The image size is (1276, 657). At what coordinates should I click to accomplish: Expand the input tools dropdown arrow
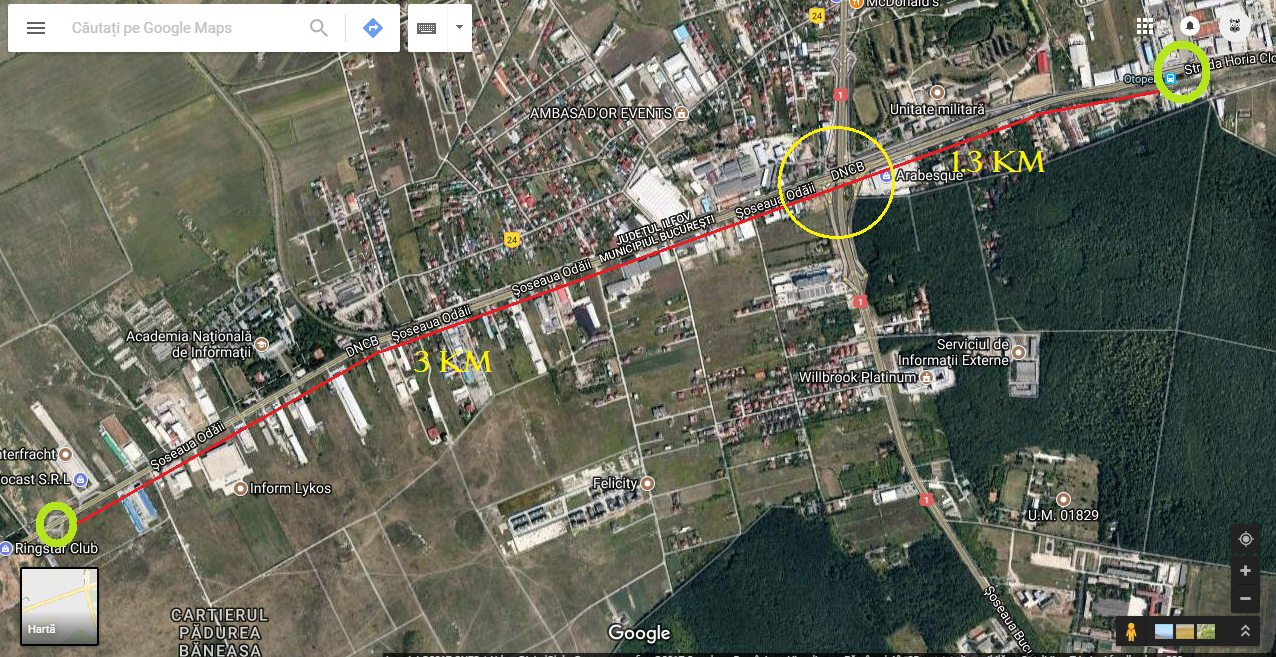point(459,28)
